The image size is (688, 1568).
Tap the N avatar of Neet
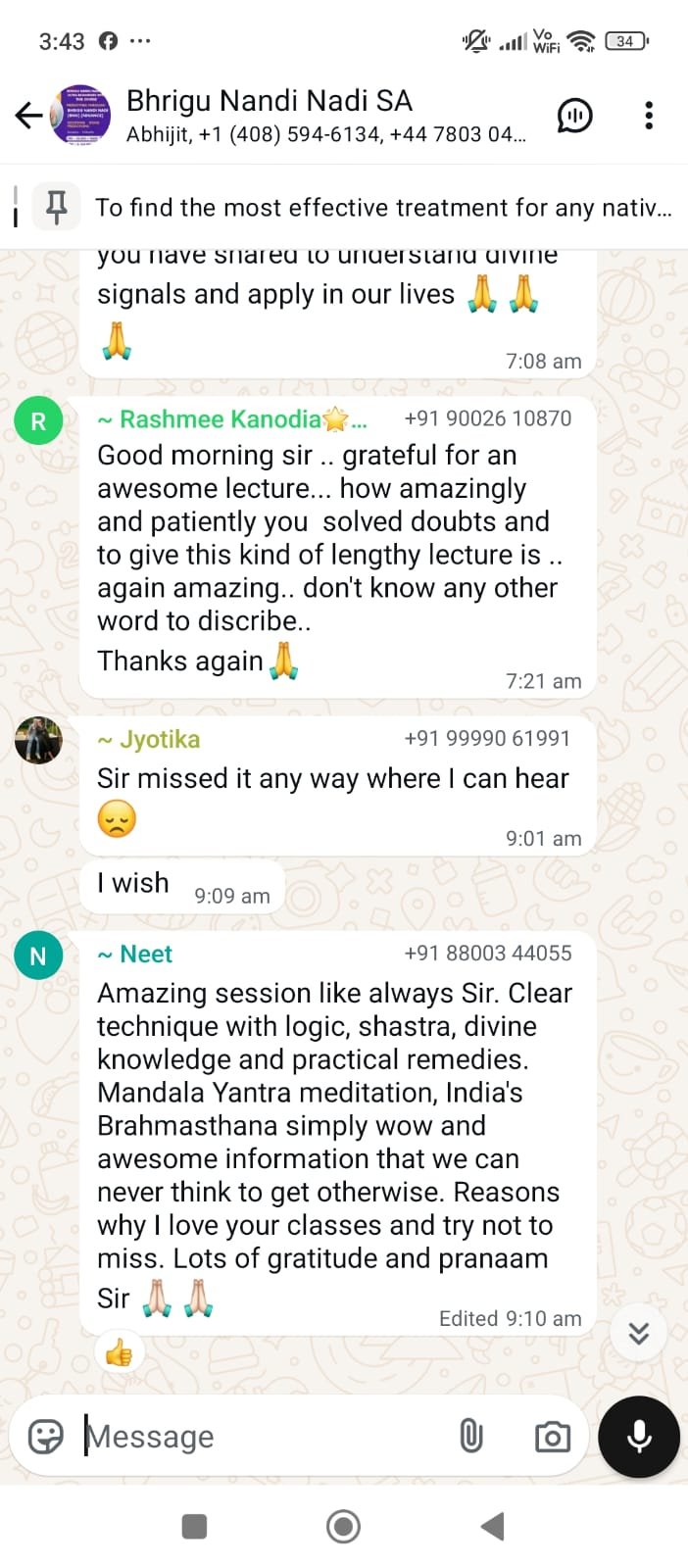pyautogui.click(x=38, y=955)
